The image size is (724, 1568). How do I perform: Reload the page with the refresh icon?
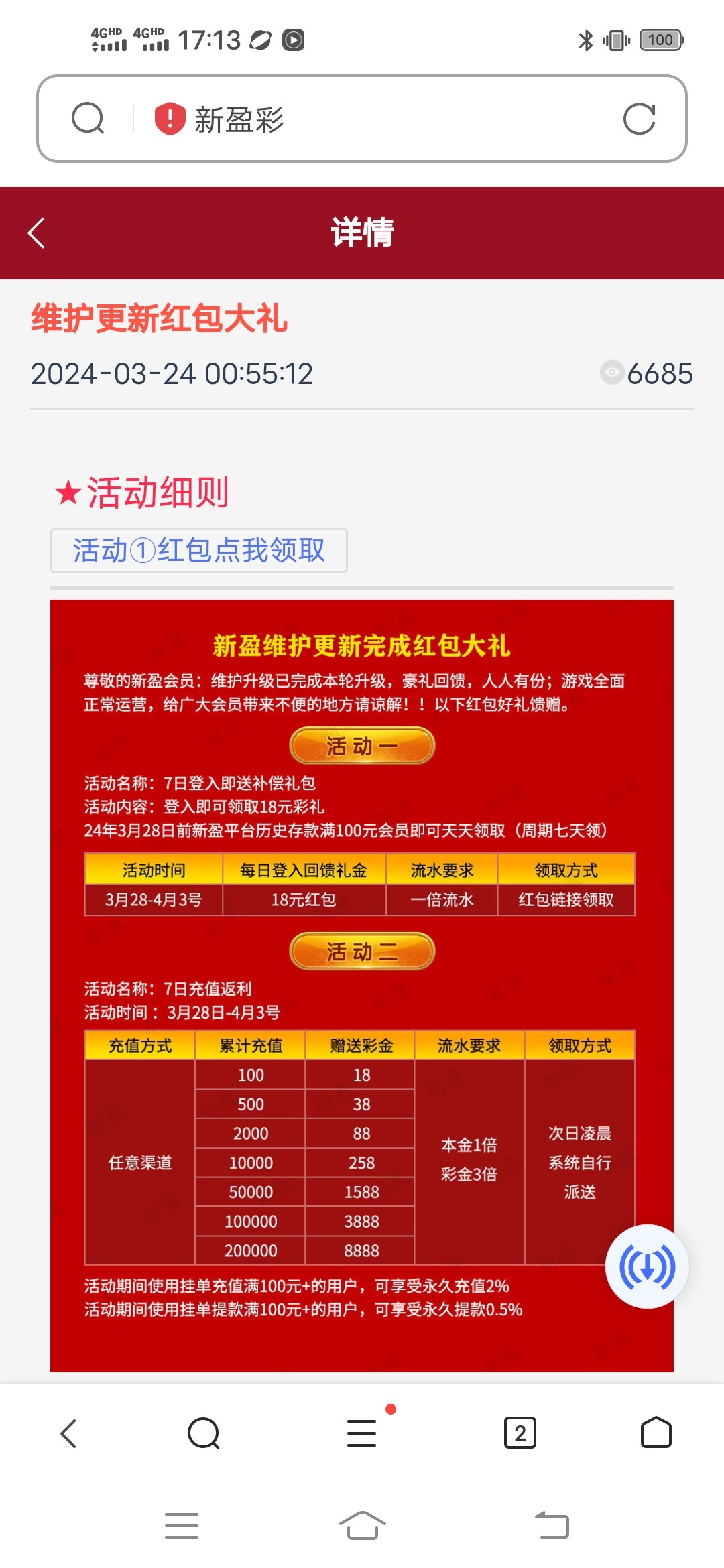(639, 119)
